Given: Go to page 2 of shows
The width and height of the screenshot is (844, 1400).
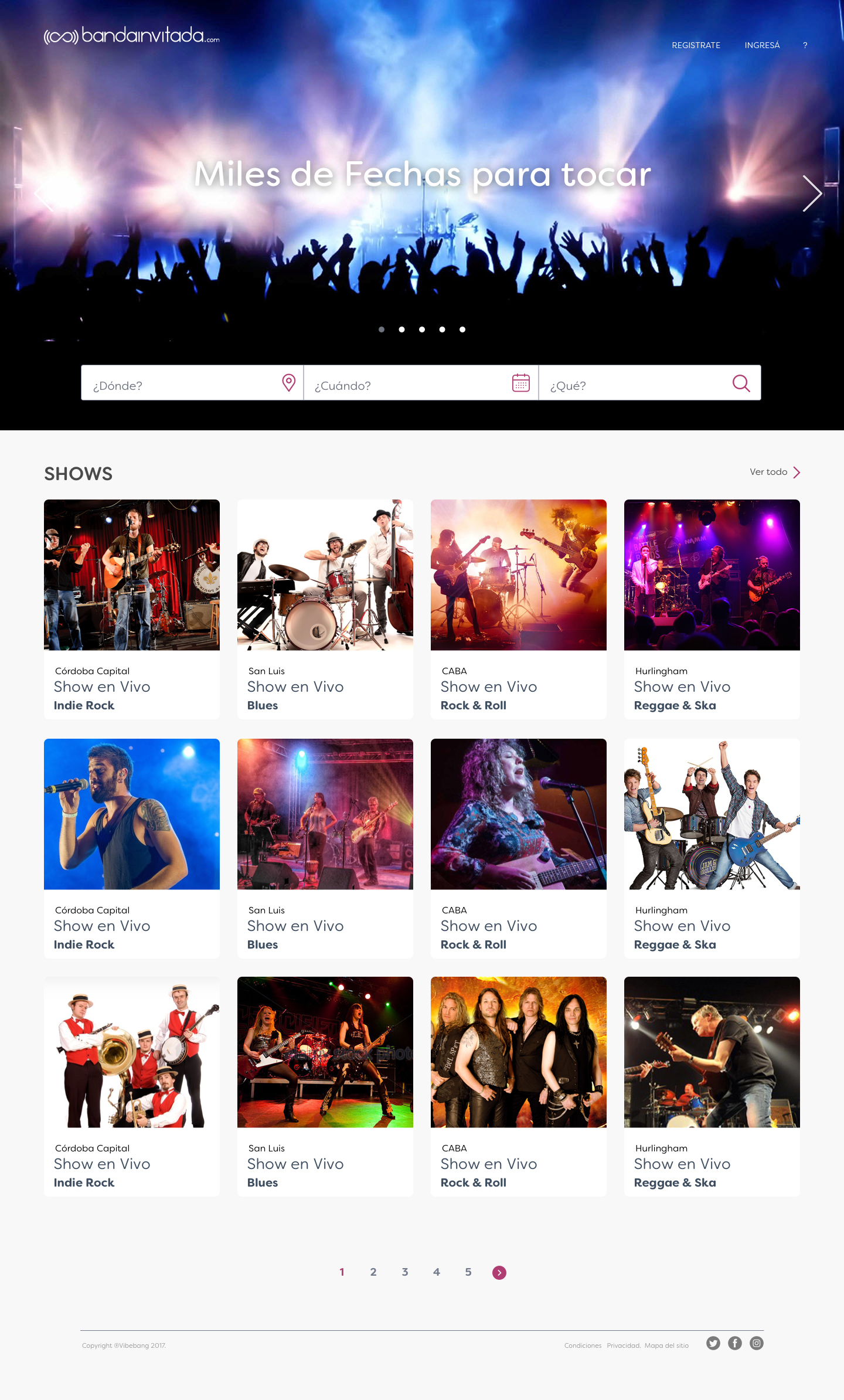Looking at the screenshot, I should (x=373, y=1272).
